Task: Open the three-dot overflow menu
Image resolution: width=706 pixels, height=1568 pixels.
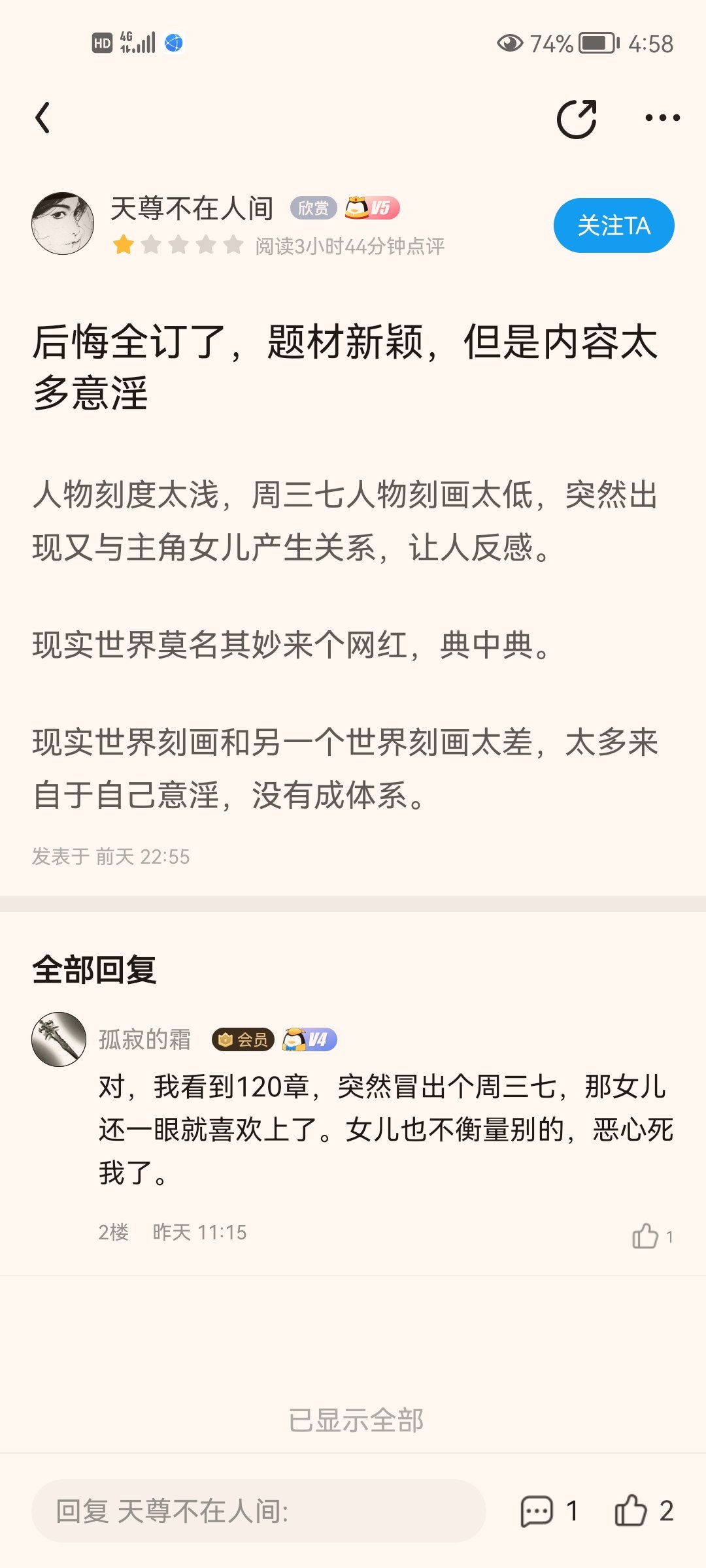Action: pos(662,118)
